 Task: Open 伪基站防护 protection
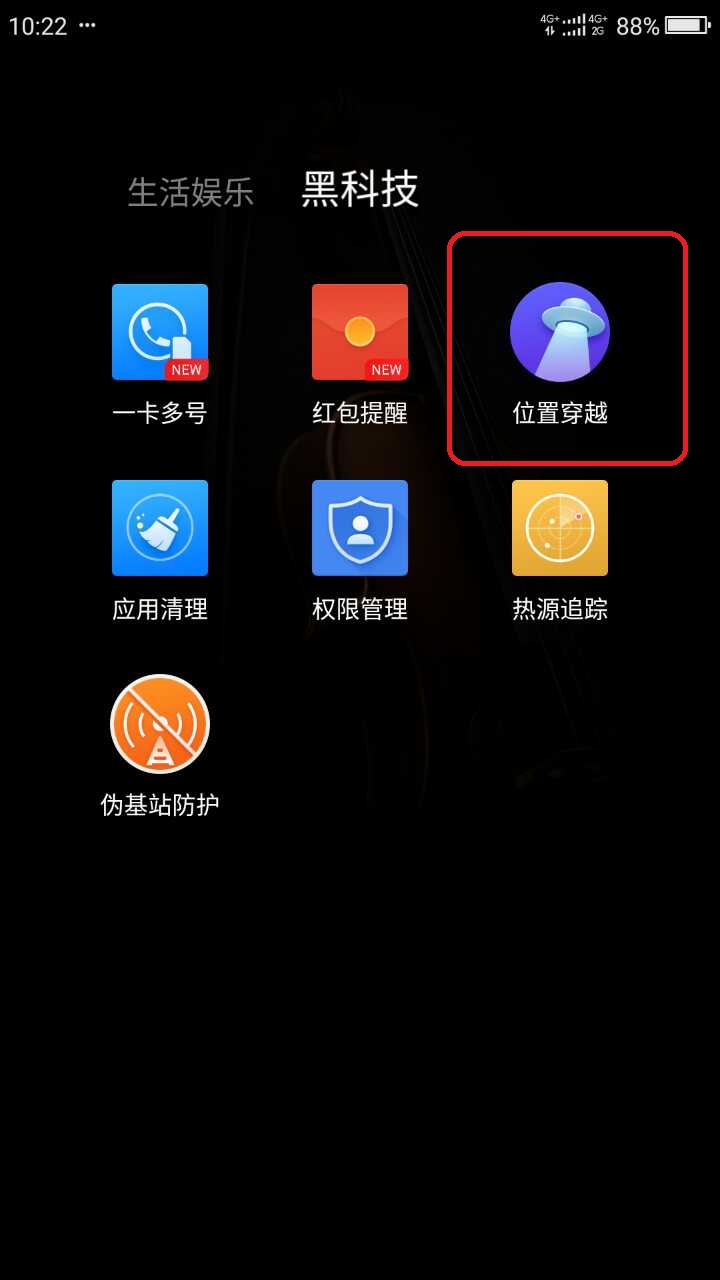tap(160, 724)
